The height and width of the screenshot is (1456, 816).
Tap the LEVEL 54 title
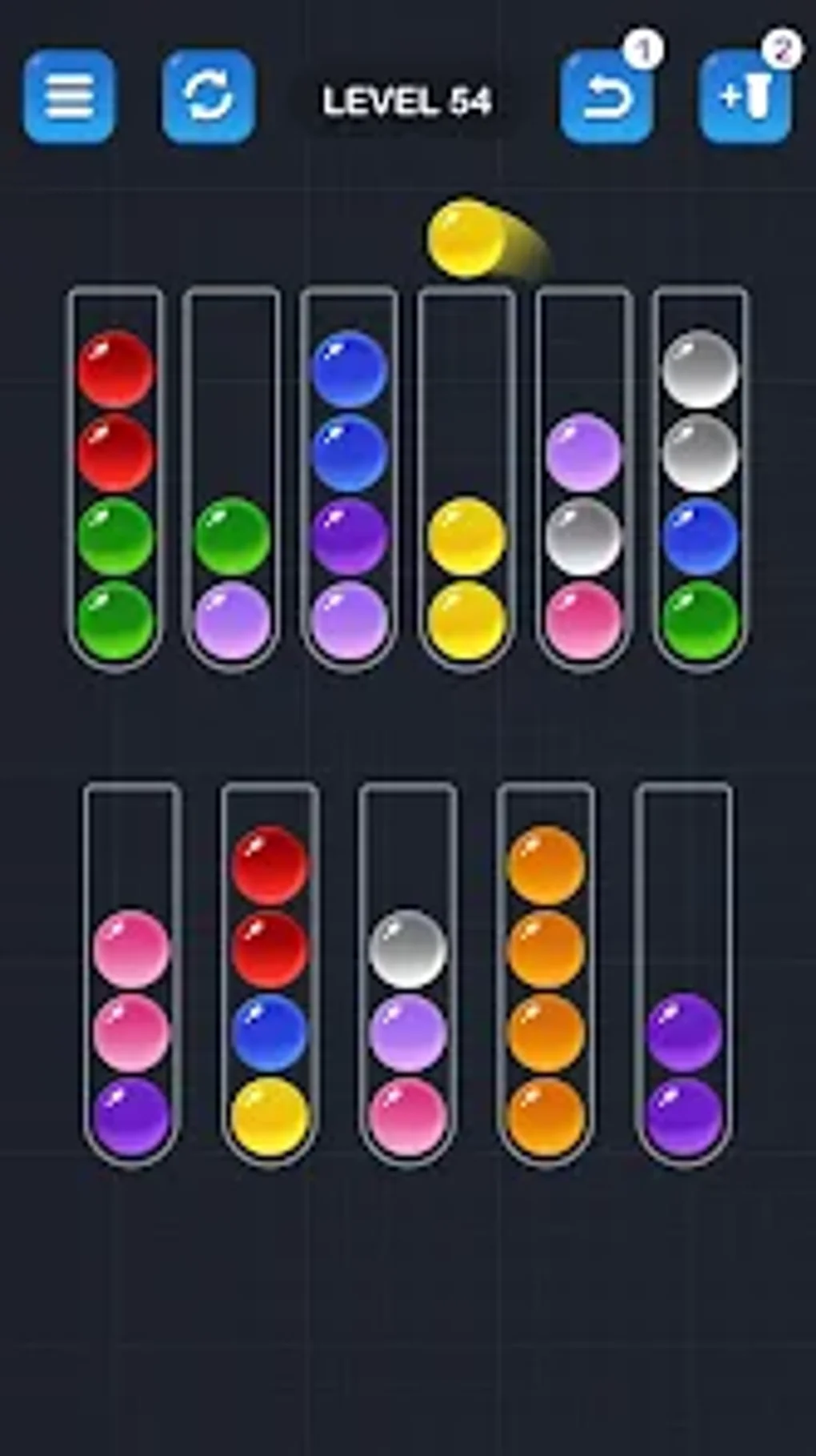click(x=408, y=100)
